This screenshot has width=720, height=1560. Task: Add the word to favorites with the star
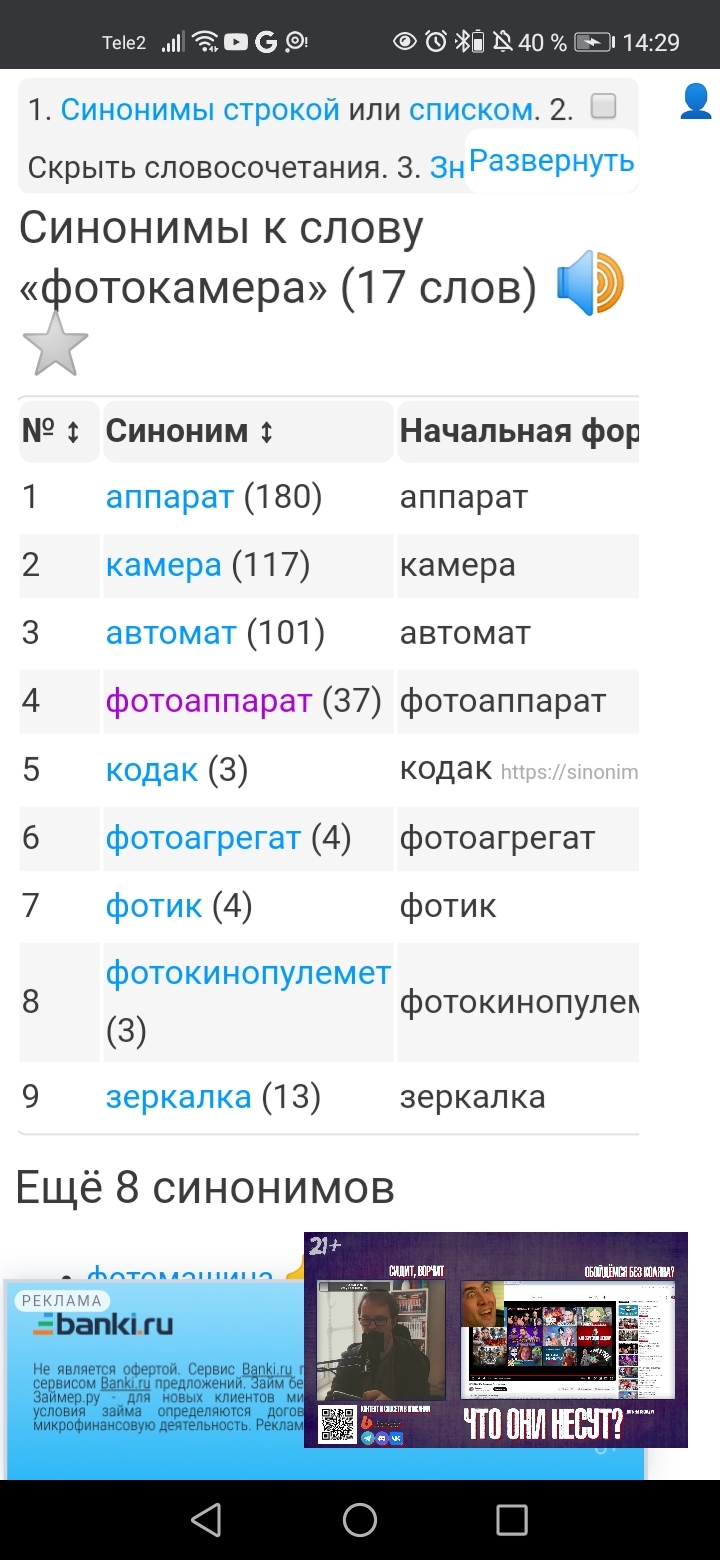(x=55, y=345)
